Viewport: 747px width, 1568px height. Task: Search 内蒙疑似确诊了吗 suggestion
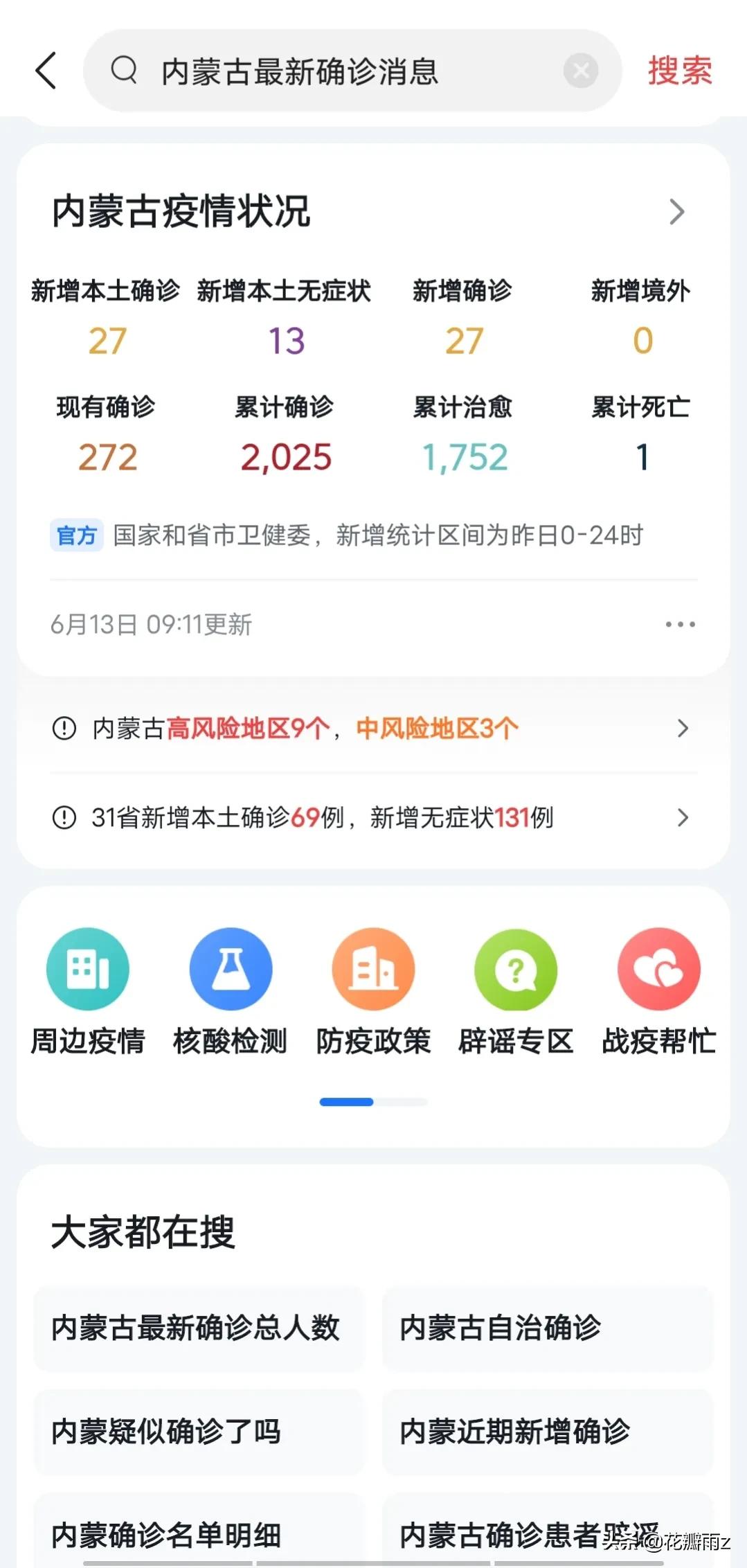tap(199, 1432)
